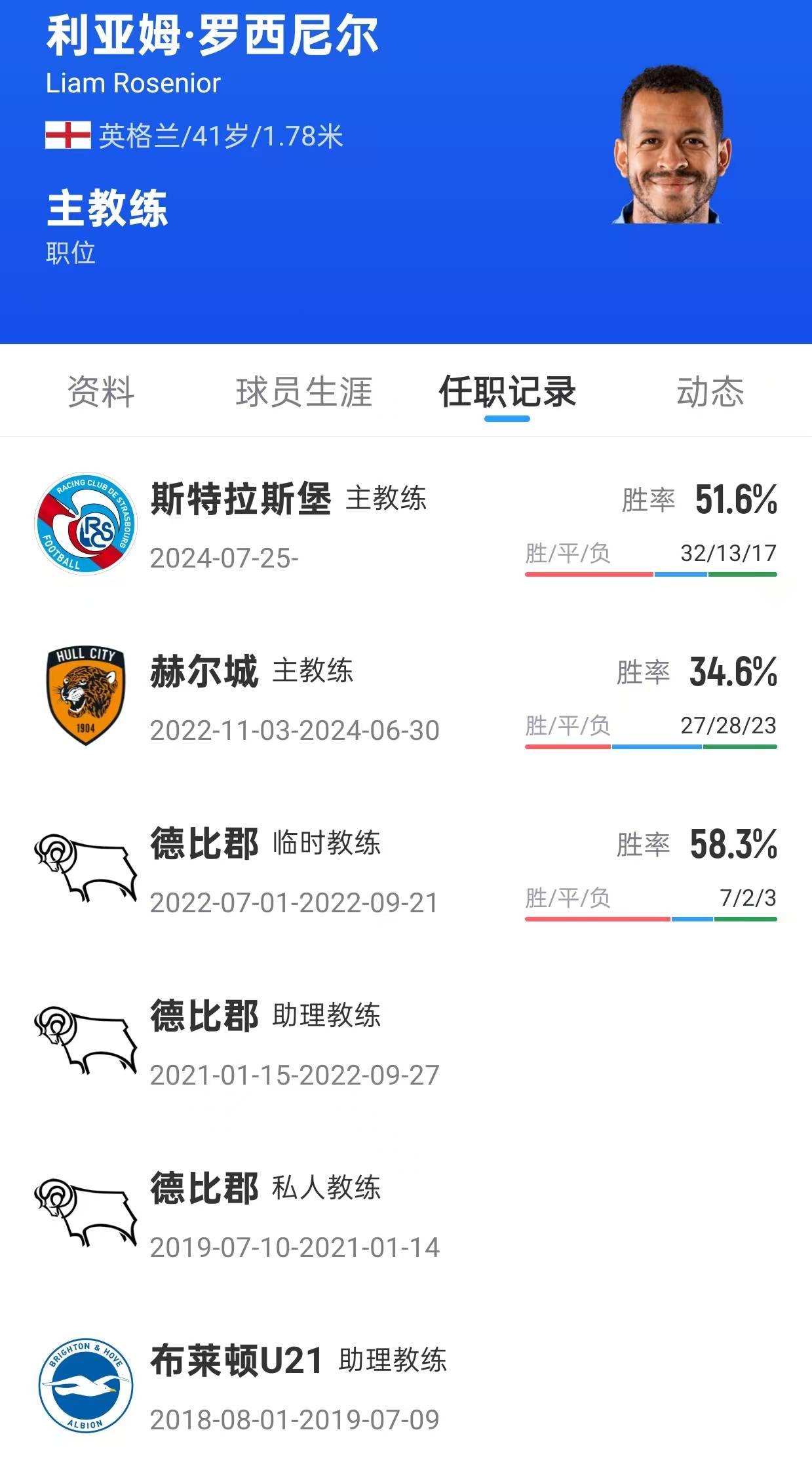Switch to the 球员生涯 tab
Viewport: 812px width, 1468px height.
304,392
